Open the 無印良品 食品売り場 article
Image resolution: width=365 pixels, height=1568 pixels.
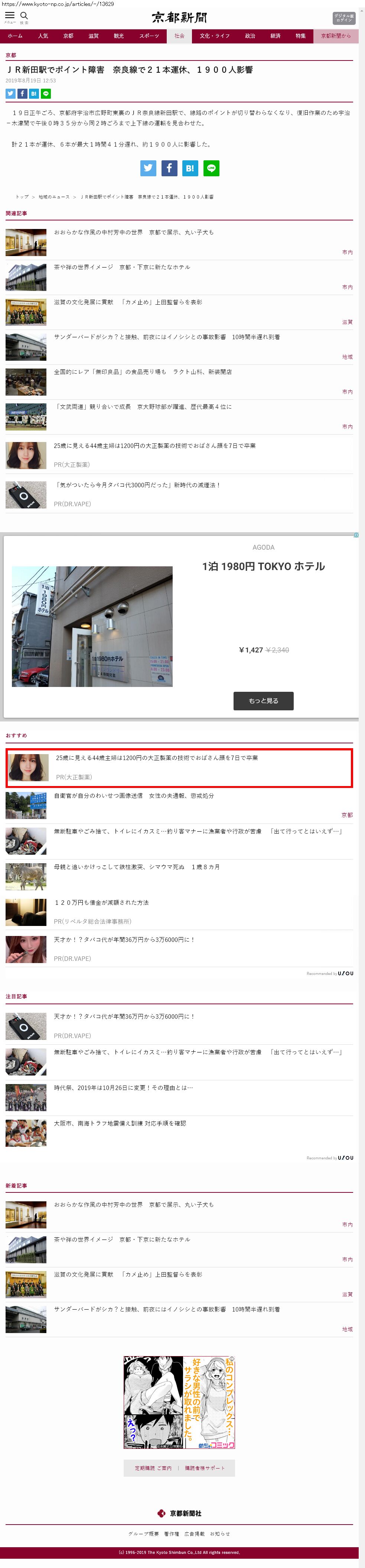(143, 372)
